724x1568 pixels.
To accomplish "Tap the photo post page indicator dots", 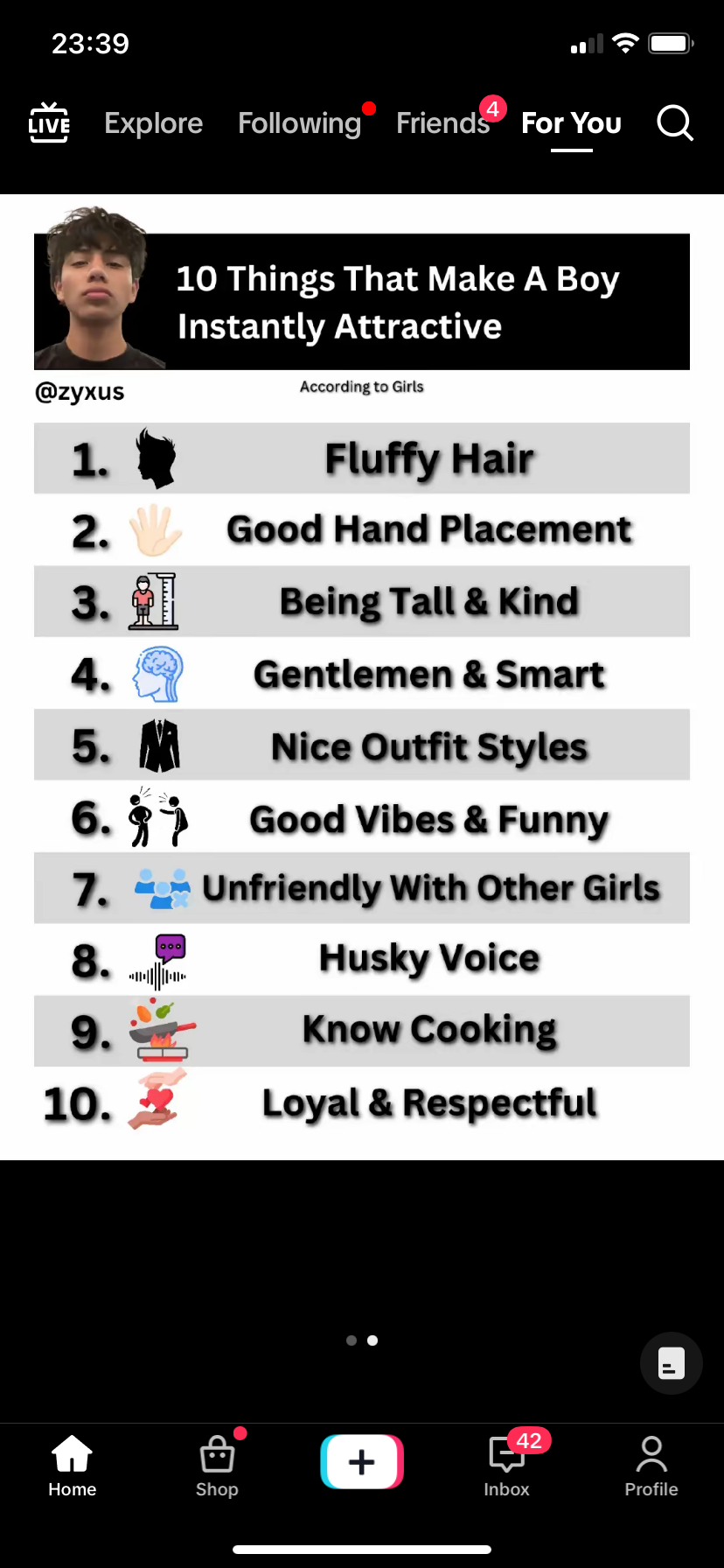I will pyautogui.click(x=362, y=1340).
